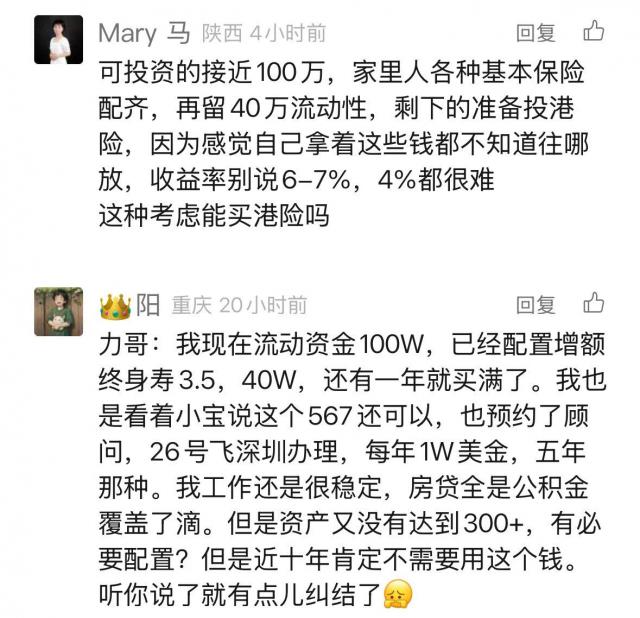
Task: Reply to Mary 马's comment
Action: point(535,33)
